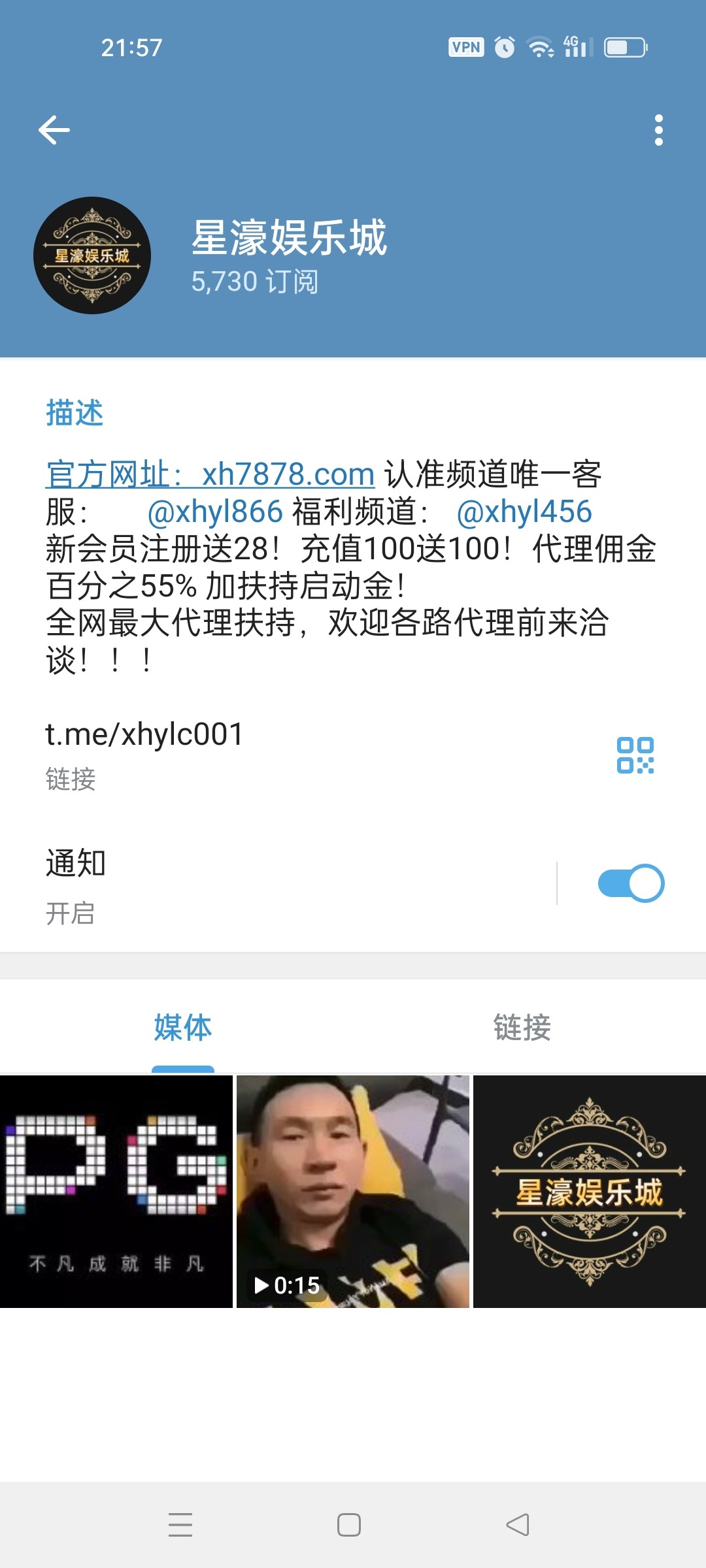706x1568 pixels.
Task: Open recent apps from navigation bar
Action: 180,1525
